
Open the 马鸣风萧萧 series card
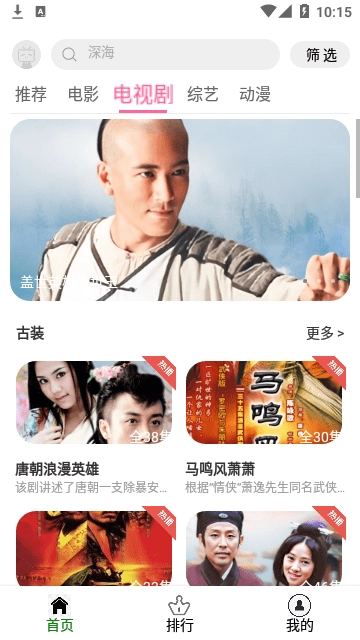[266, 426]
